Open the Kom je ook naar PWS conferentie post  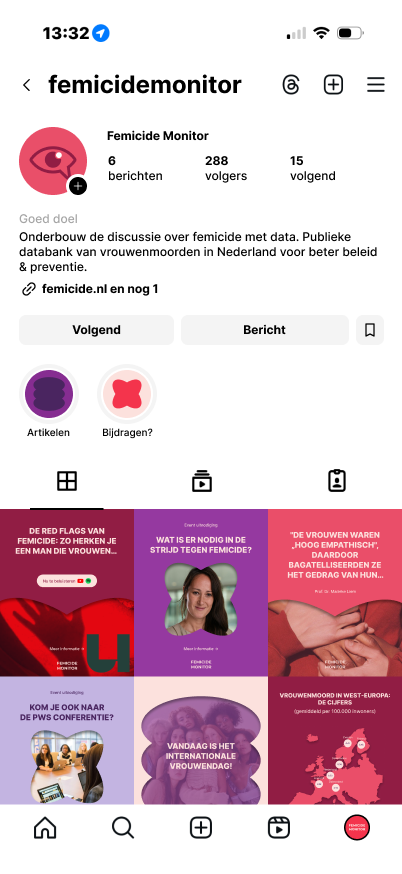pyautogui.click(x=67, y=741)
